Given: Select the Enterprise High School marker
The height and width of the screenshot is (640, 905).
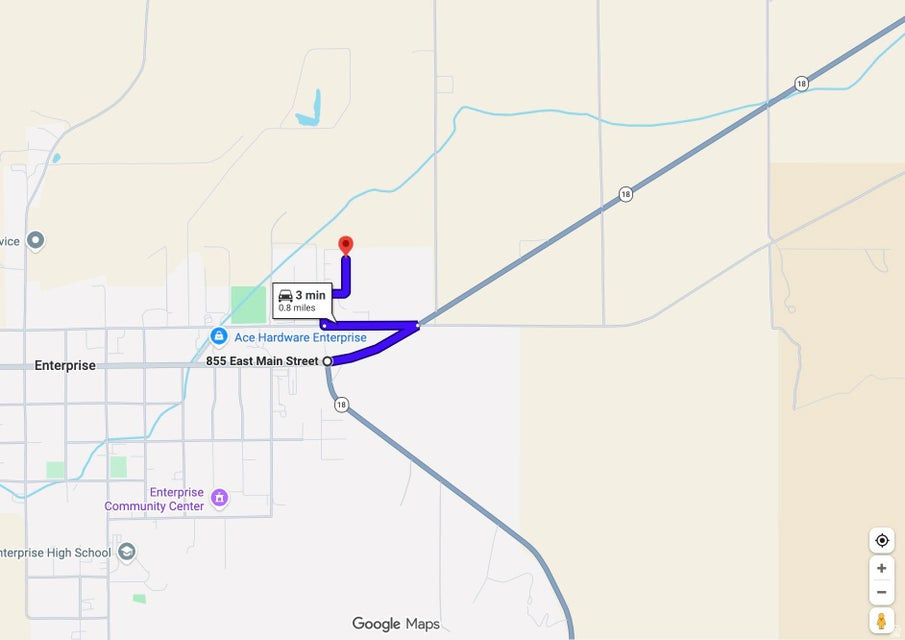Looking at the screenshot, I should 127,552.
